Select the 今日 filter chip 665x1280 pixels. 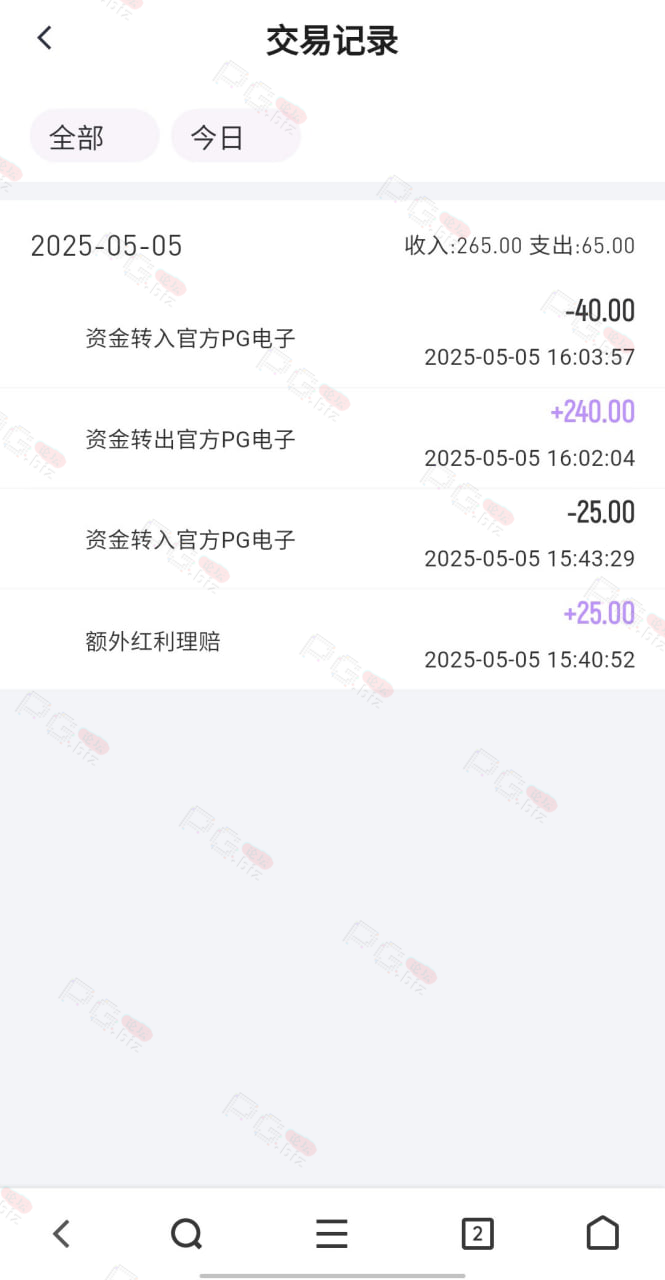235,136
